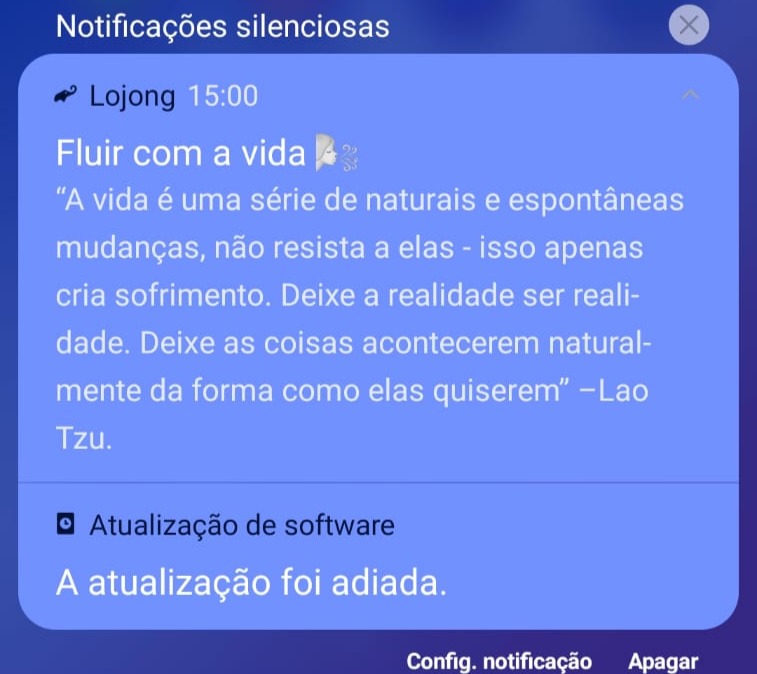757x674 pixels.
Task: Open 'Config. notificação' settings
Action: point(499,661)
